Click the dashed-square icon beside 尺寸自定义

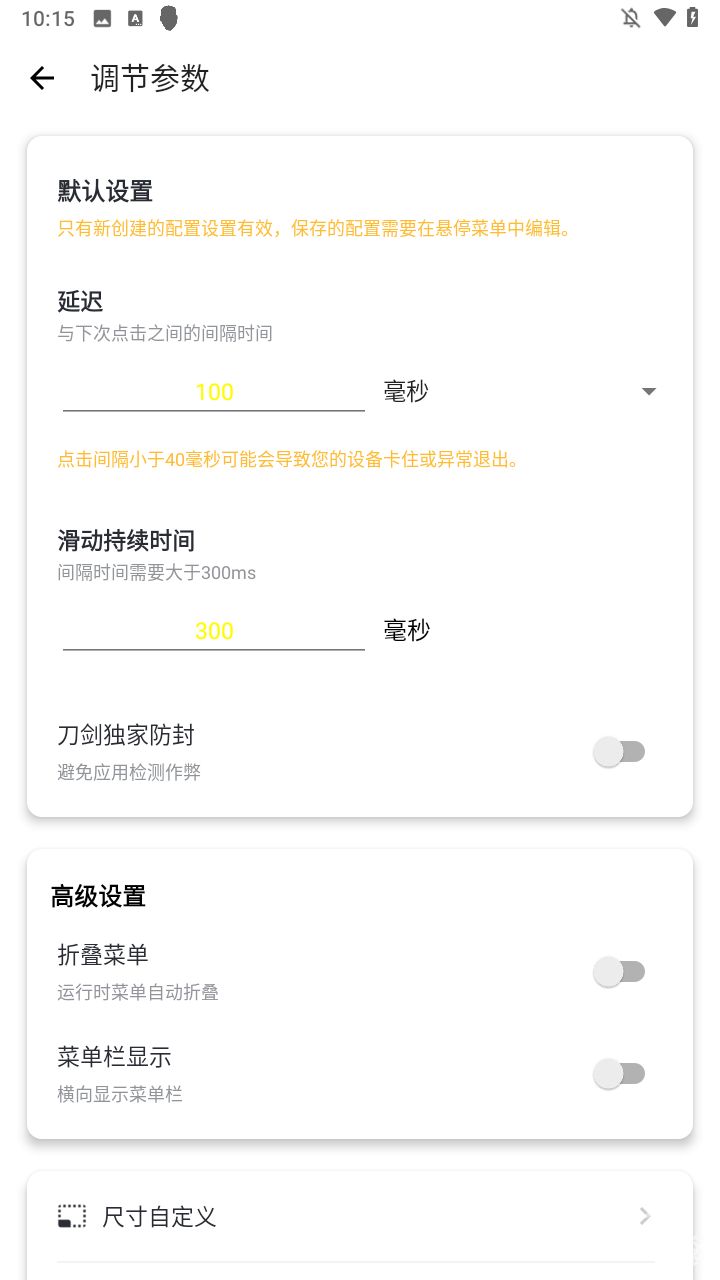click(x=72, y=1216)
